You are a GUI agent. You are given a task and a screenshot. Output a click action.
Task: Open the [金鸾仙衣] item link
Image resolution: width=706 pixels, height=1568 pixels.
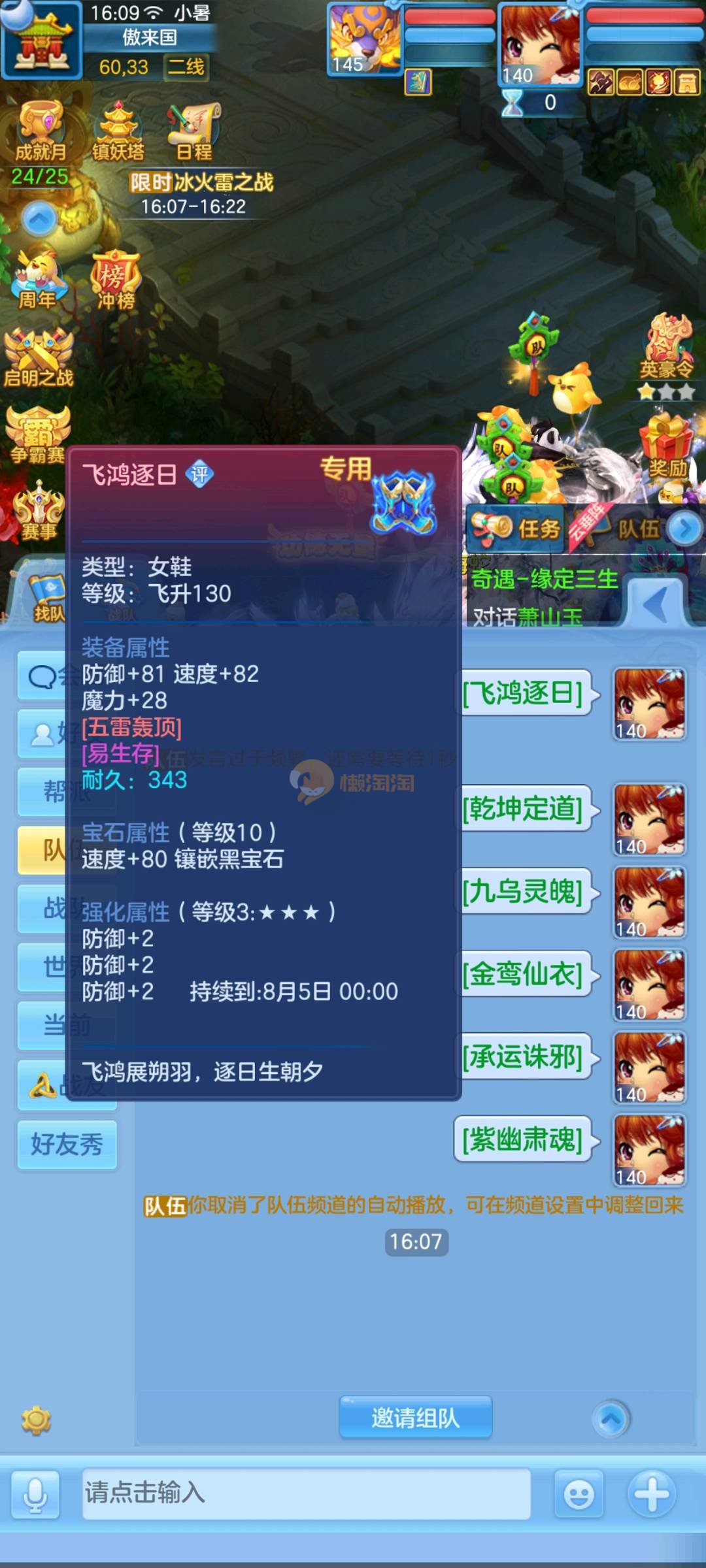[x=523, y=974]
